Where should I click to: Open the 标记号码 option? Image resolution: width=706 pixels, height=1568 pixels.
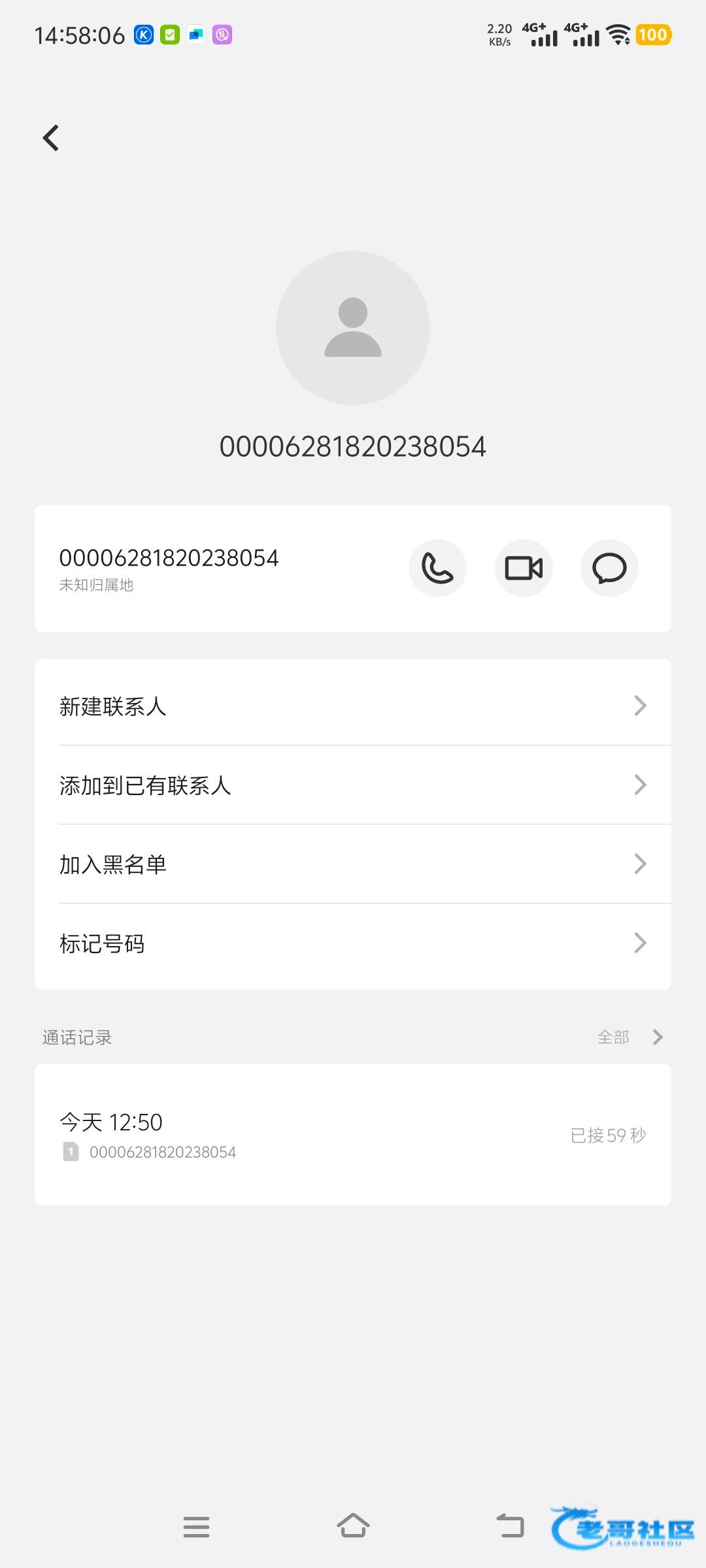353,943
